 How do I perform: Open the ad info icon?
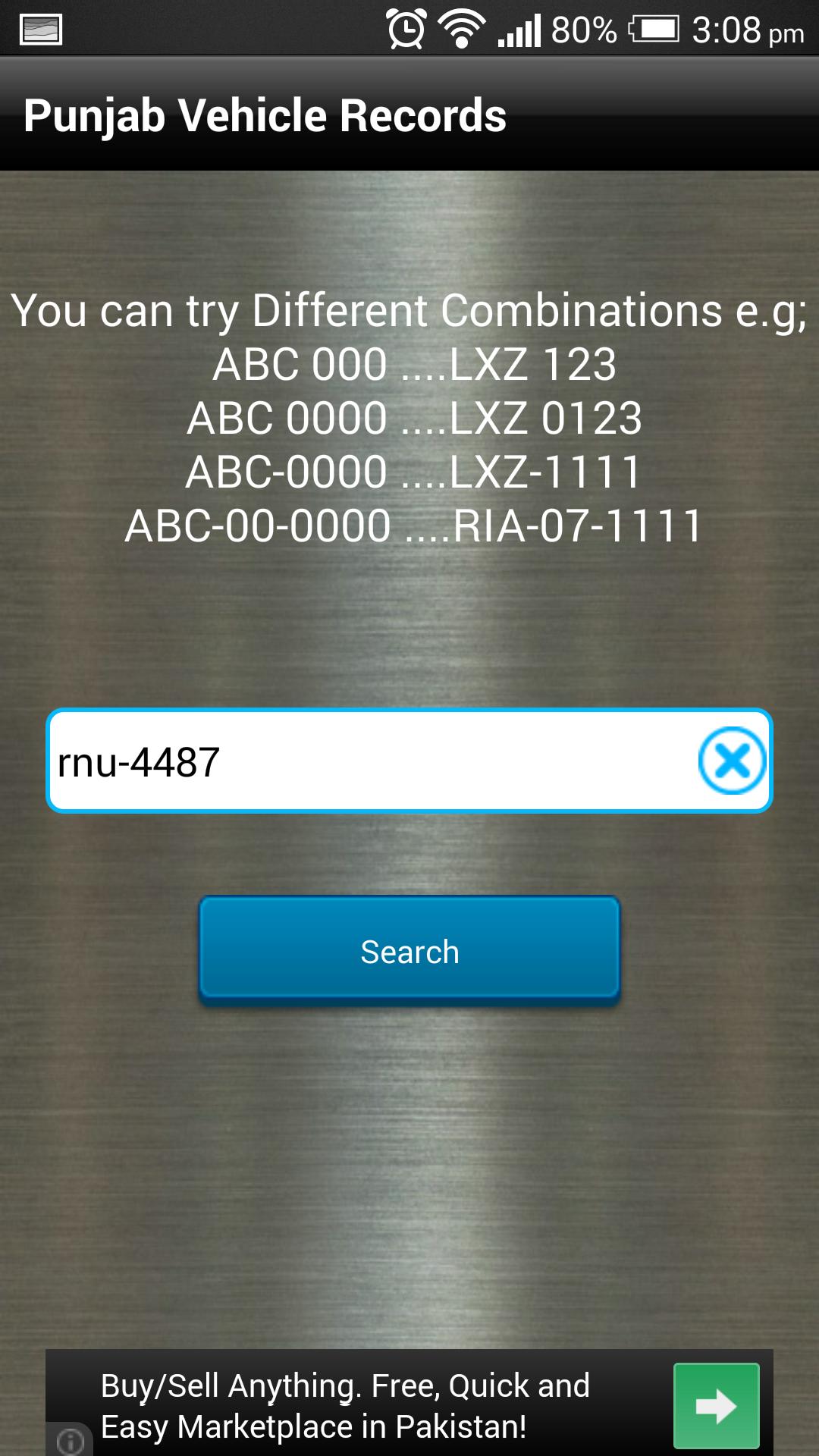pos(71,1440)
